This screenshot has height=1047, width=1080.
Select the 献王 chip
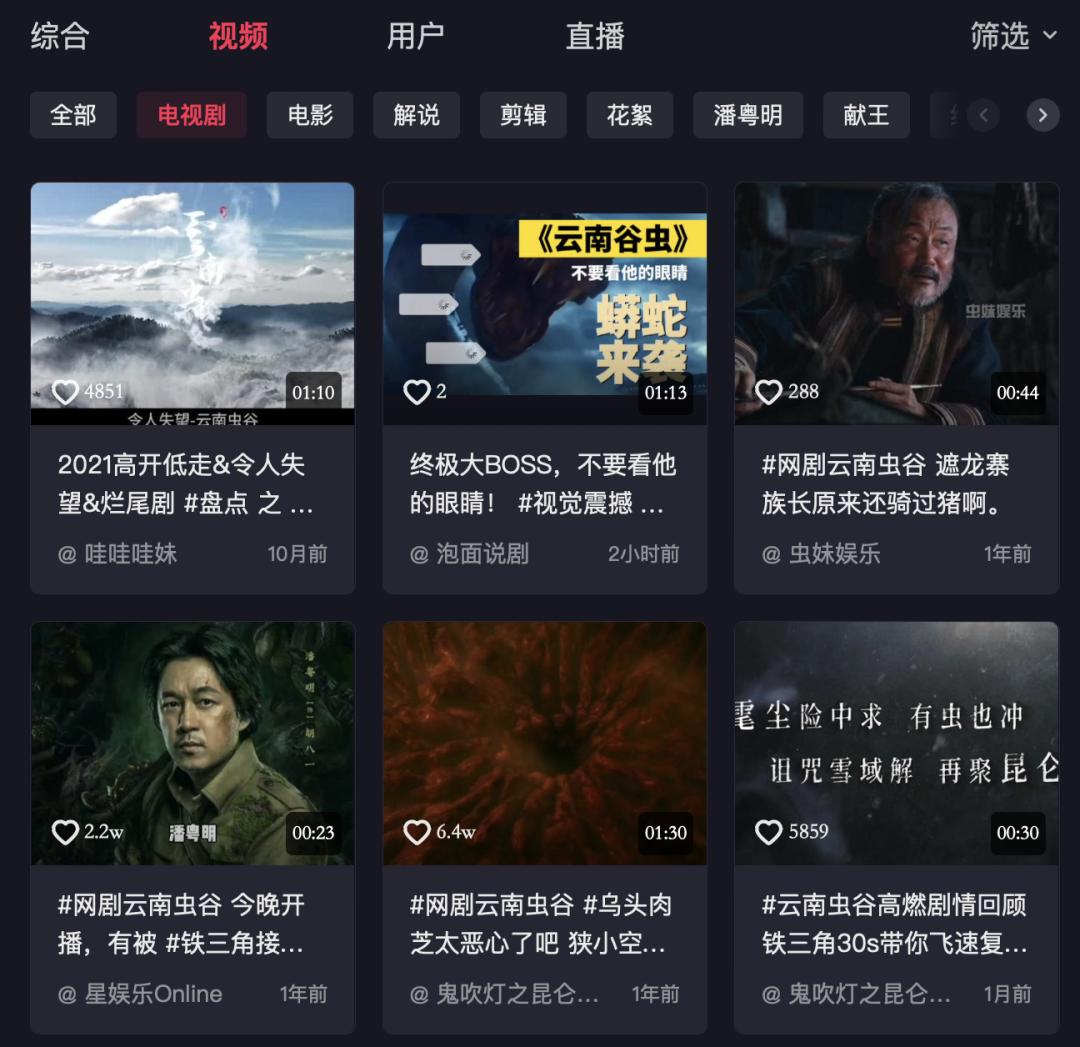coord(866,115)
